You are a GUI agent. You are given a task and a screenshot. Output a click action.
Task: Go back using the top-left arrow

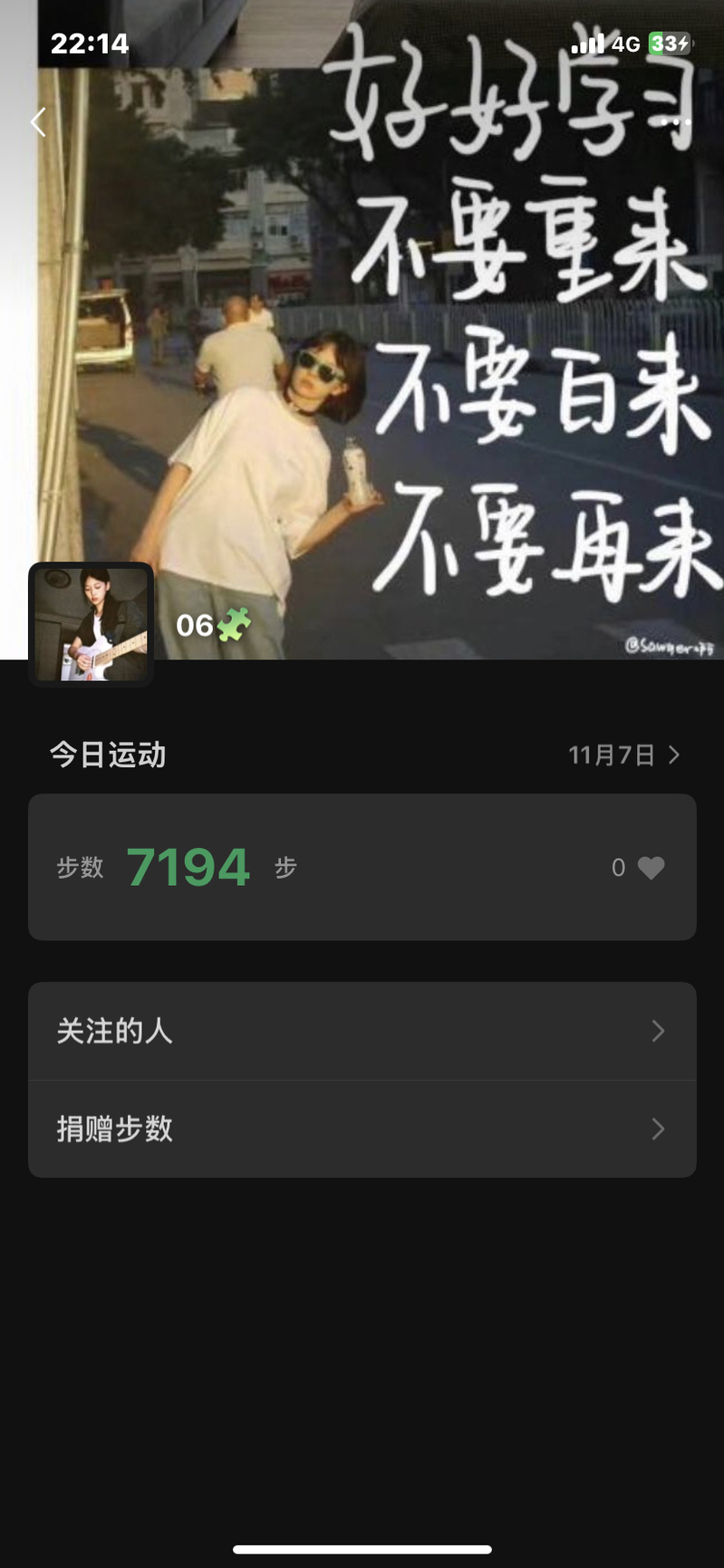(38, 122)
